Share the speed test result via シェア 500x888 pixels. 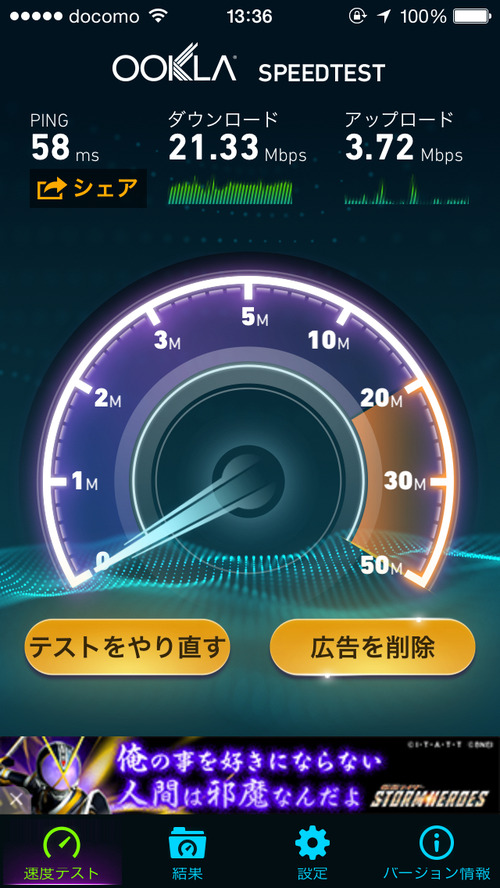pyautogui.click(x=88, y=188)
